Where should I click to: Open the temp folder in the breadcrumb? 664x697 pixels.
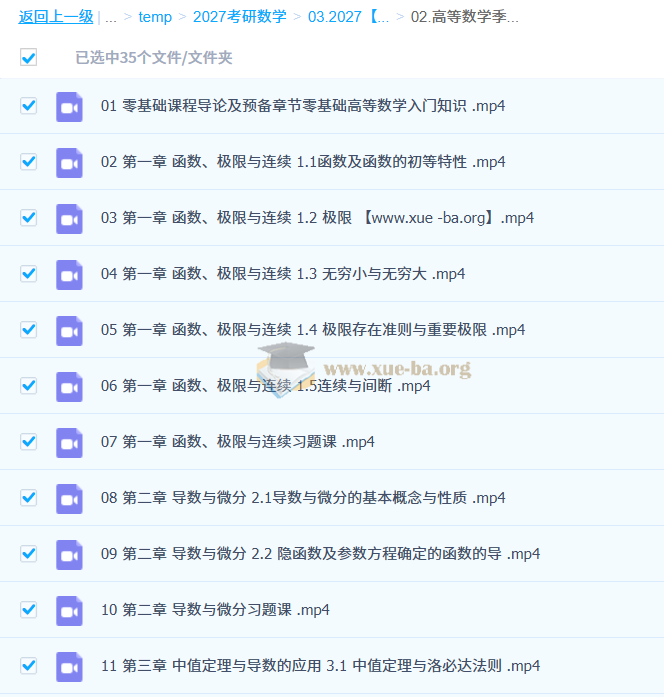coord(155,17)
